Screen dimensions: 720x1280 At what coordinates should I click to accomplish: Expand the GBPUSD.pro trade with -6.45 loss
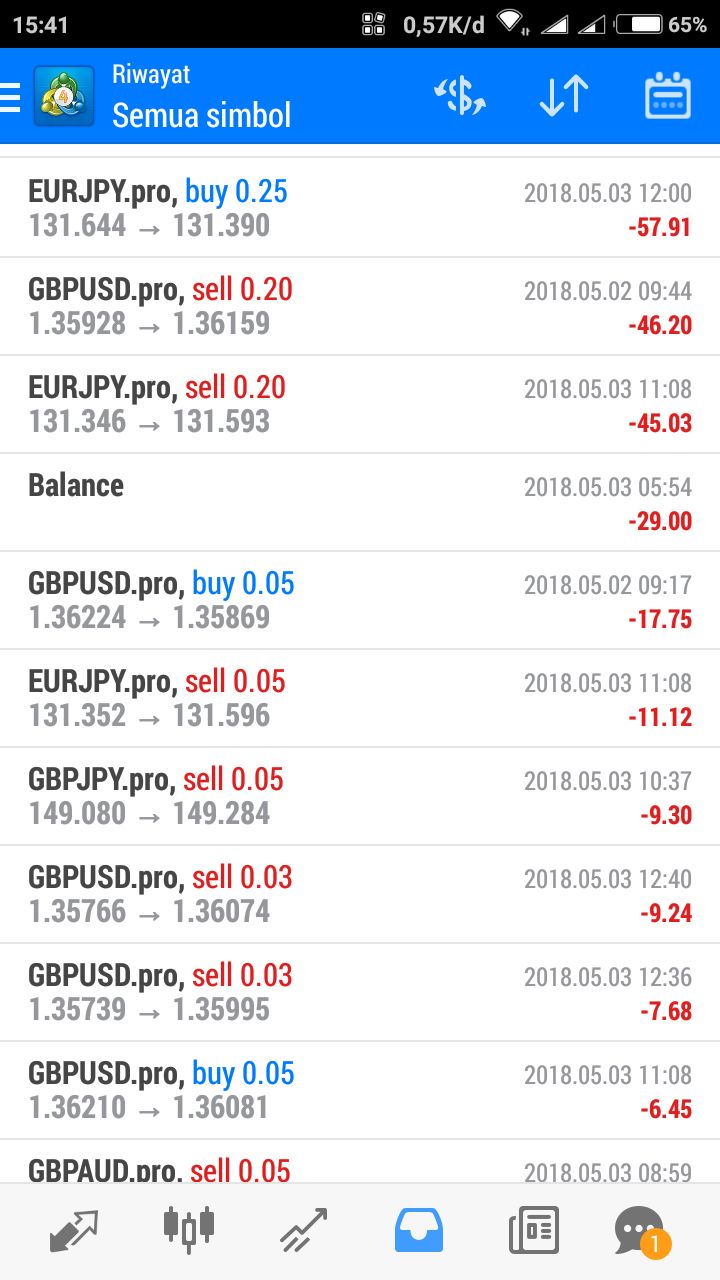(360, 1090)
